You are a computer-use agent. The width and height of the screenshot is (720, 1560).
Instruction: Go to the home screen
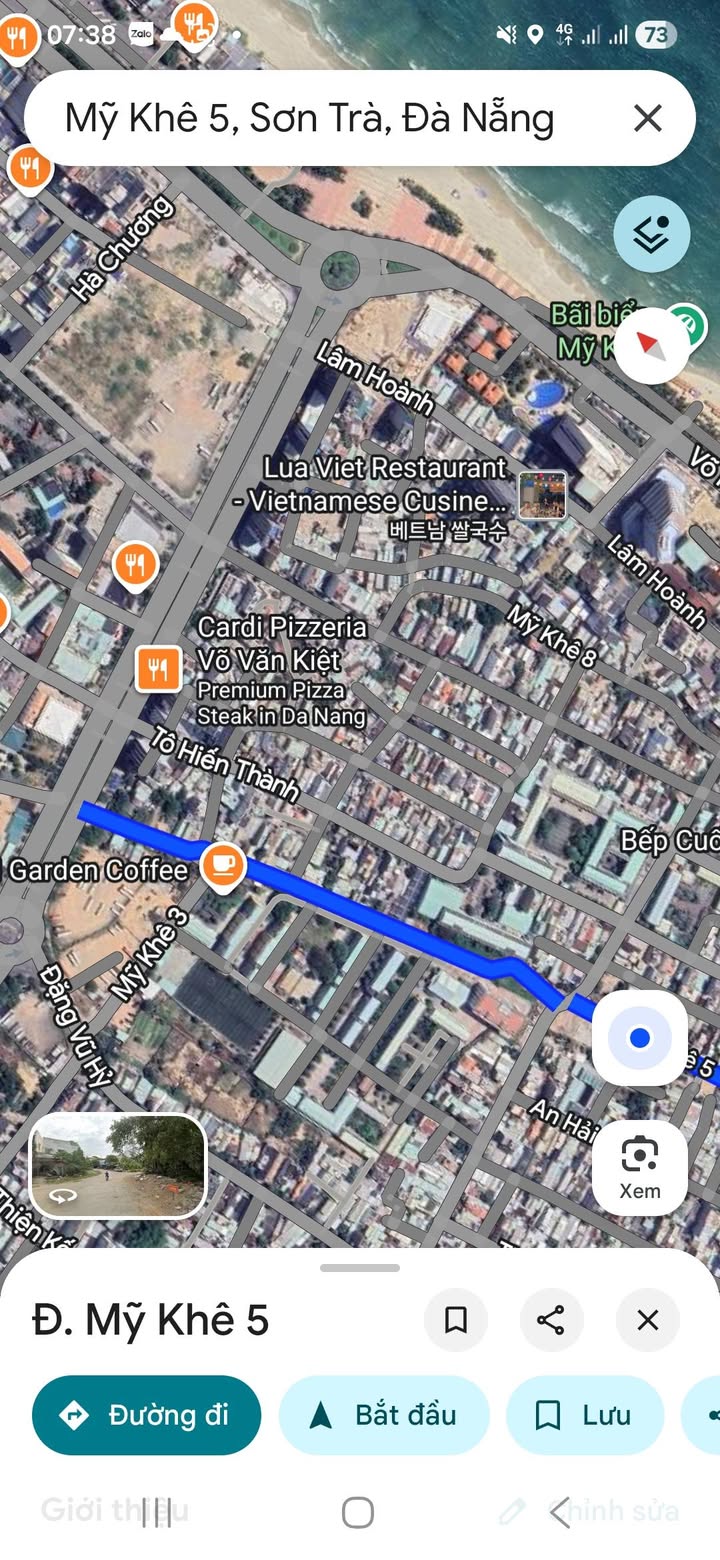[x=358, y=1513]
